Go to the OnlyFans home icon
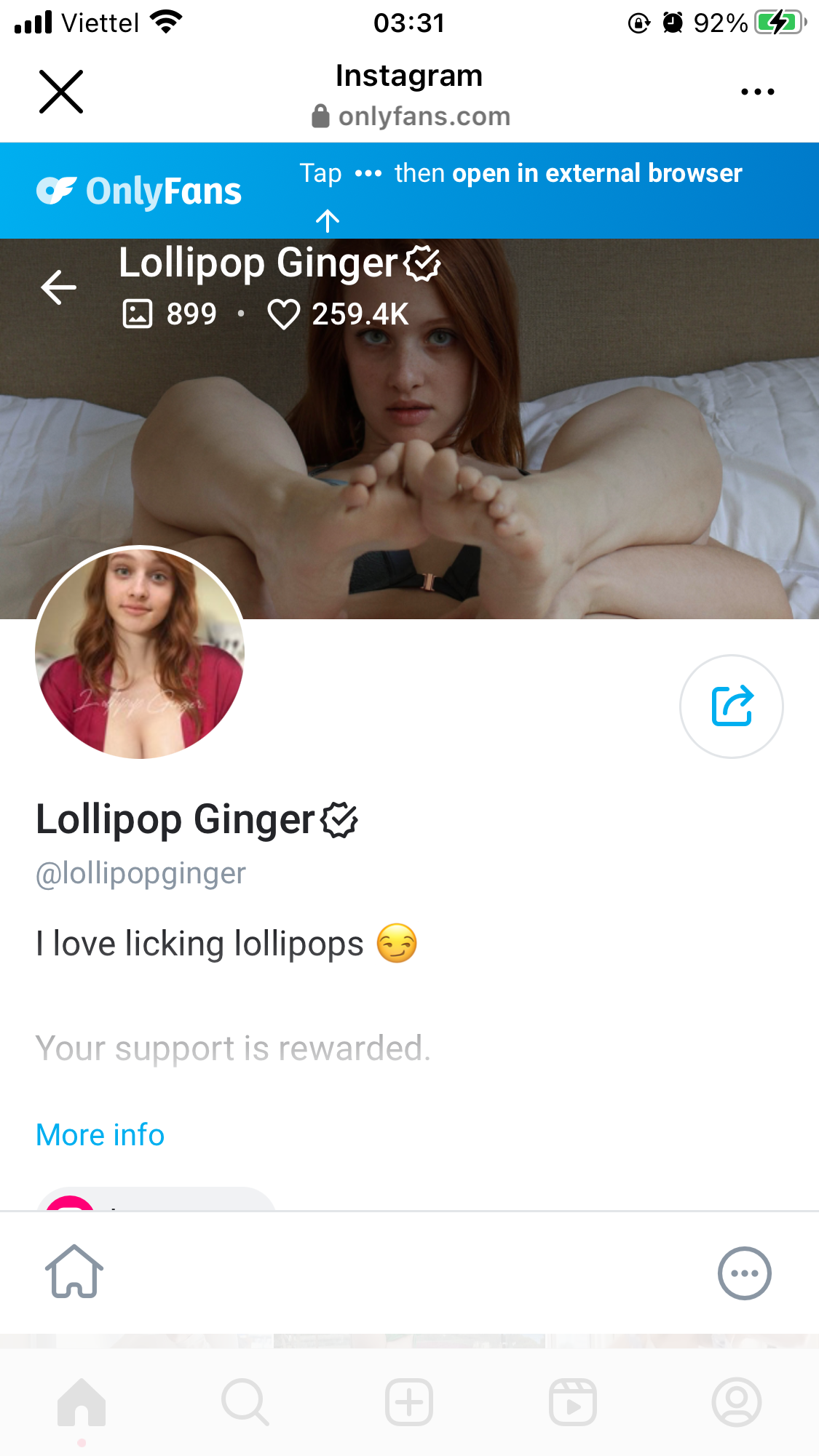 point(74,1272)
